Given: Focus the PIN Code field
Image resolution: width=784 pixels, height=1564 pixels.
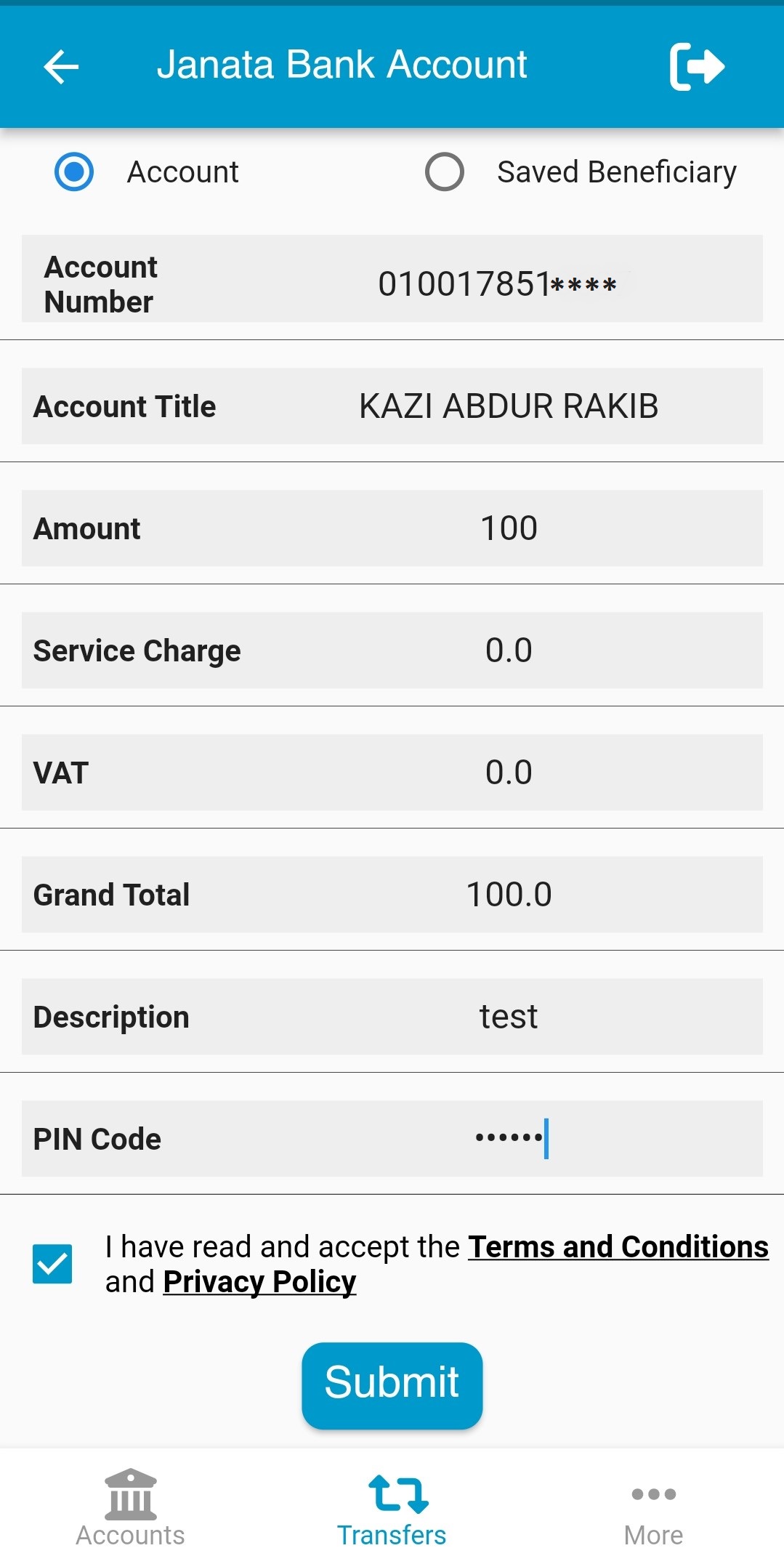Looking at the screenshot, I should [509, 1139].
